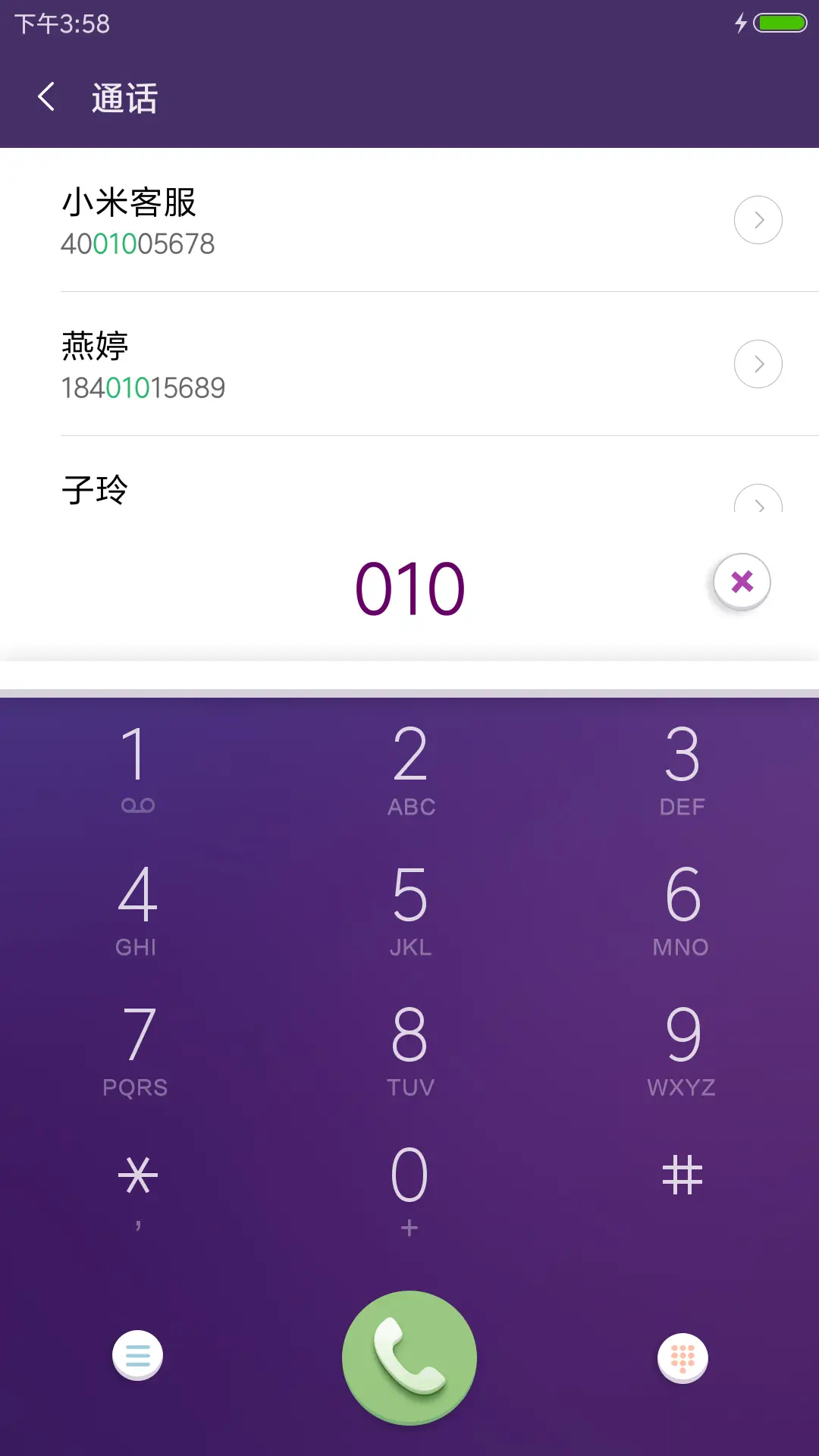The width and height of the screenshot is (819, 1456).
Task: Select the 通话 title in the header
Action: 124,98
